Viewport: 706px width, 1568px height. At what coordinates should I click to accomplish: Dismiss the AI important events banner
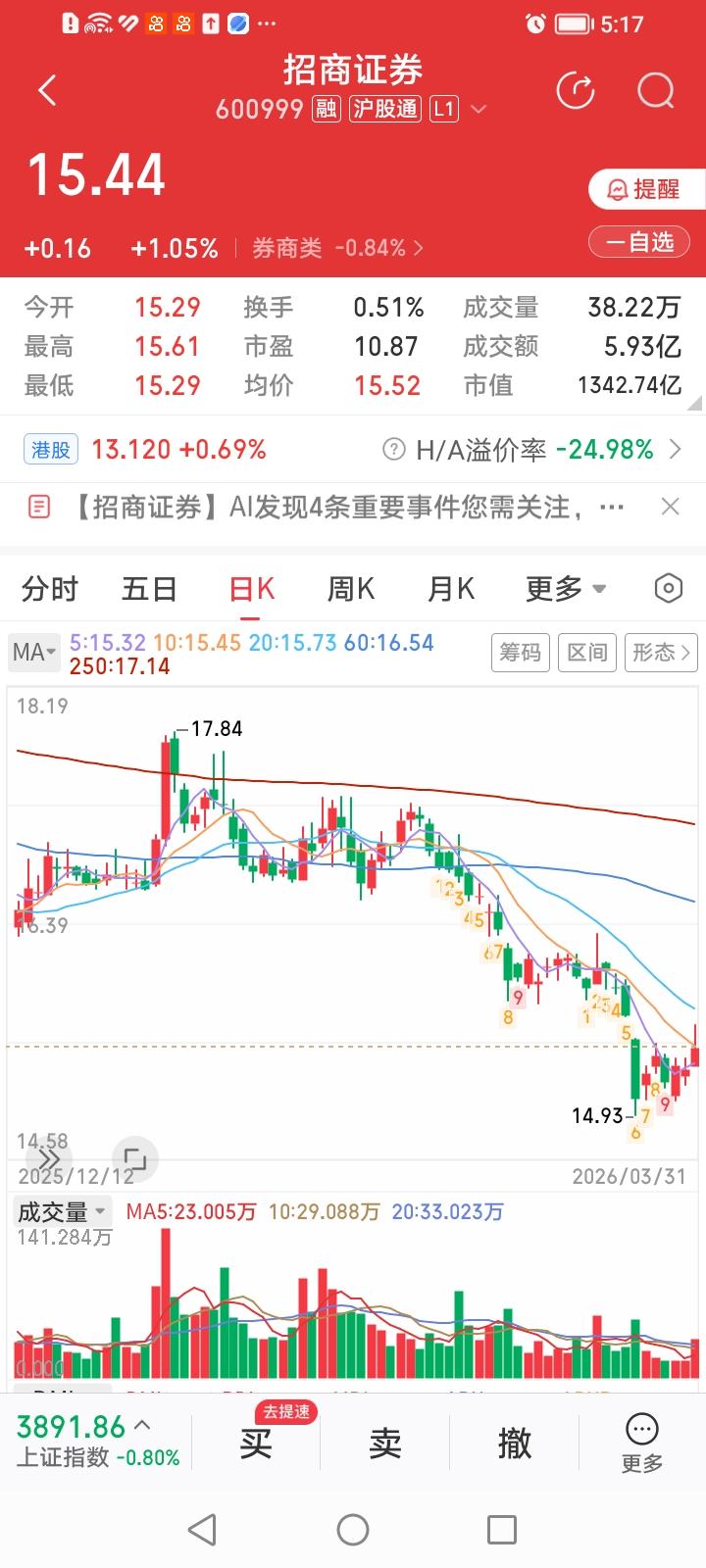(671, 507)
